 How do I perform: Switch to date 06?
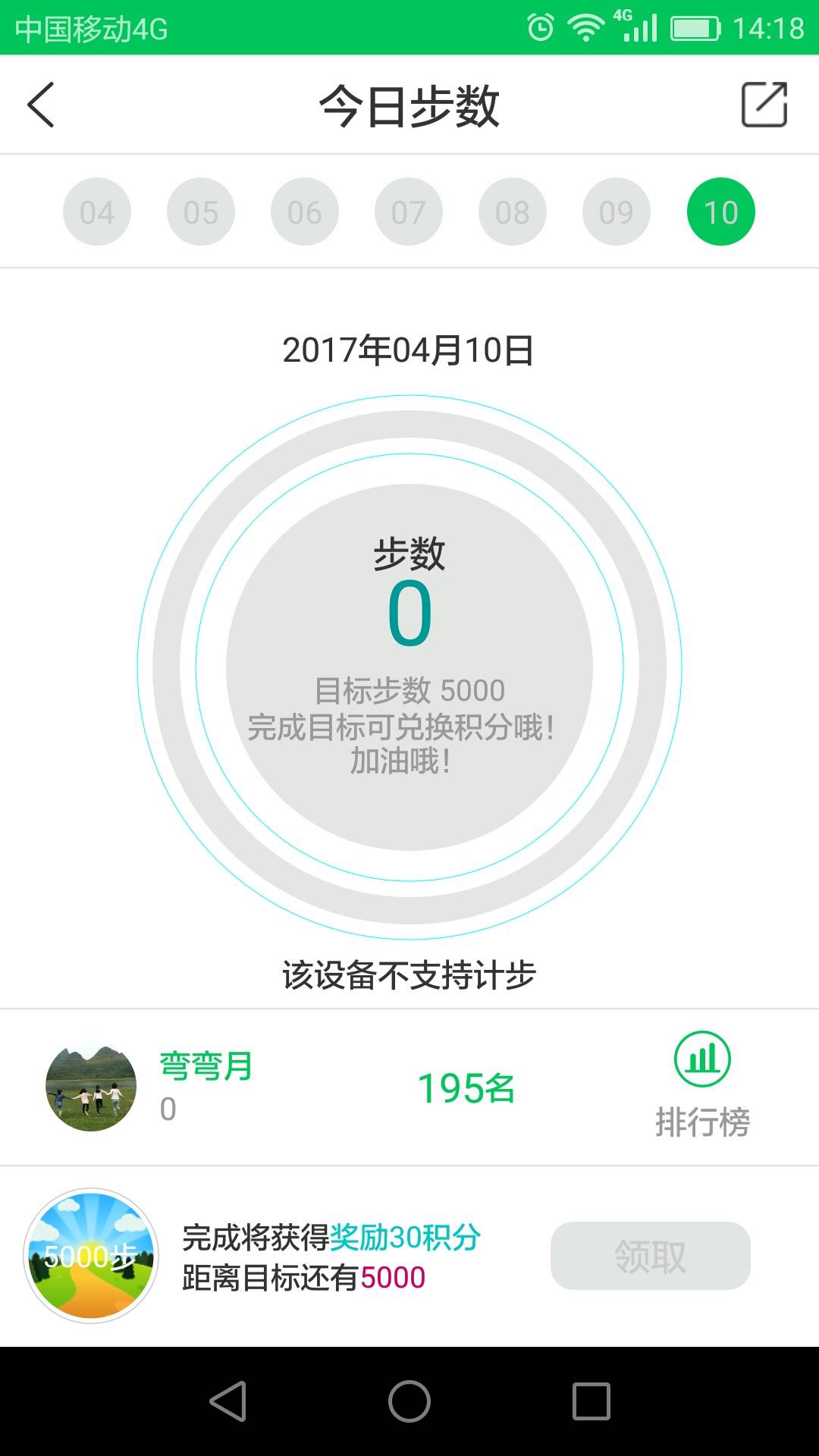305,212
